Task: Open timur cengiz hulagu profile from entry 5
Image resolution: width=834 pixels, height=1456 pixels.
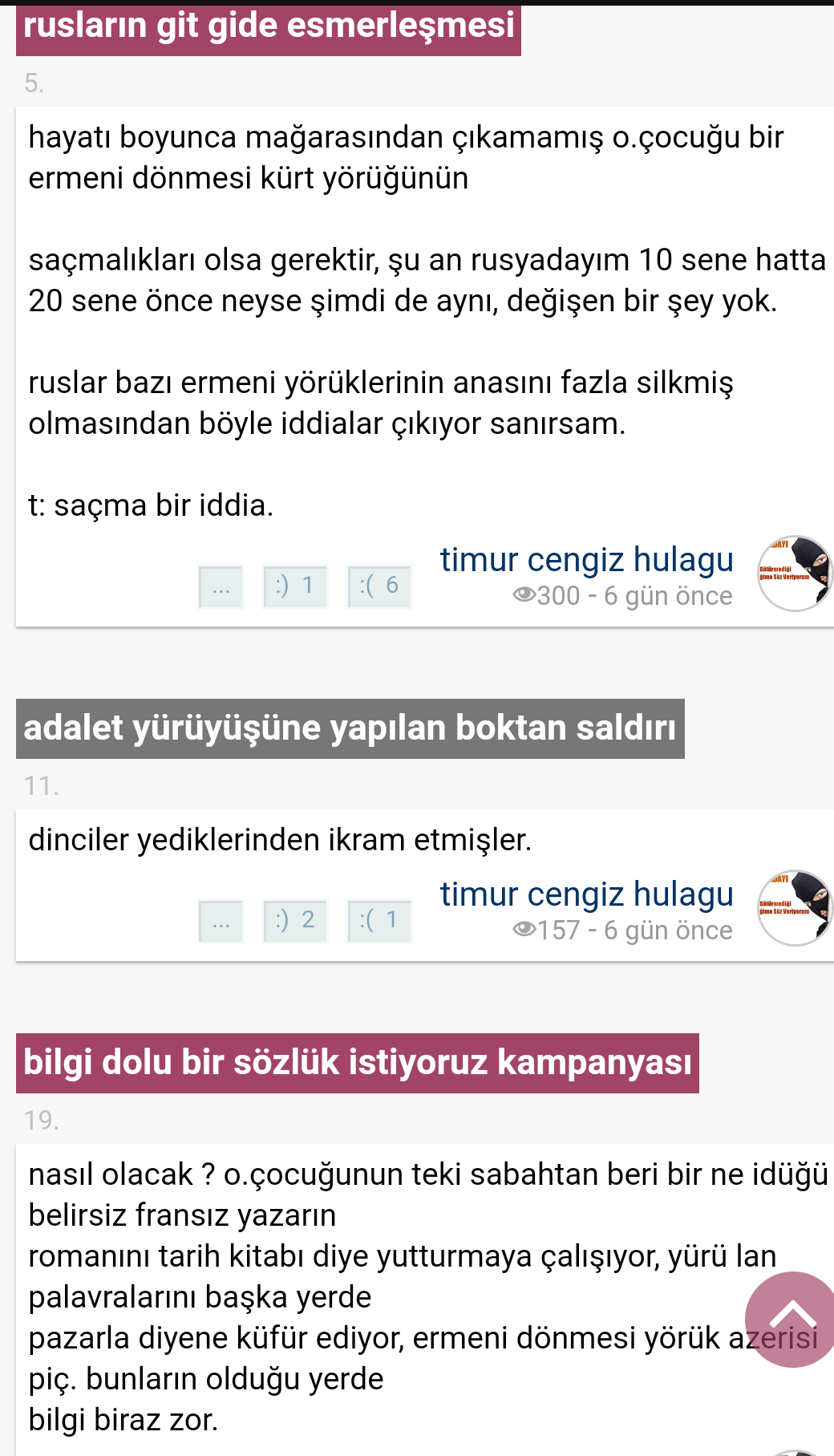Action: [x=587, y=560]
